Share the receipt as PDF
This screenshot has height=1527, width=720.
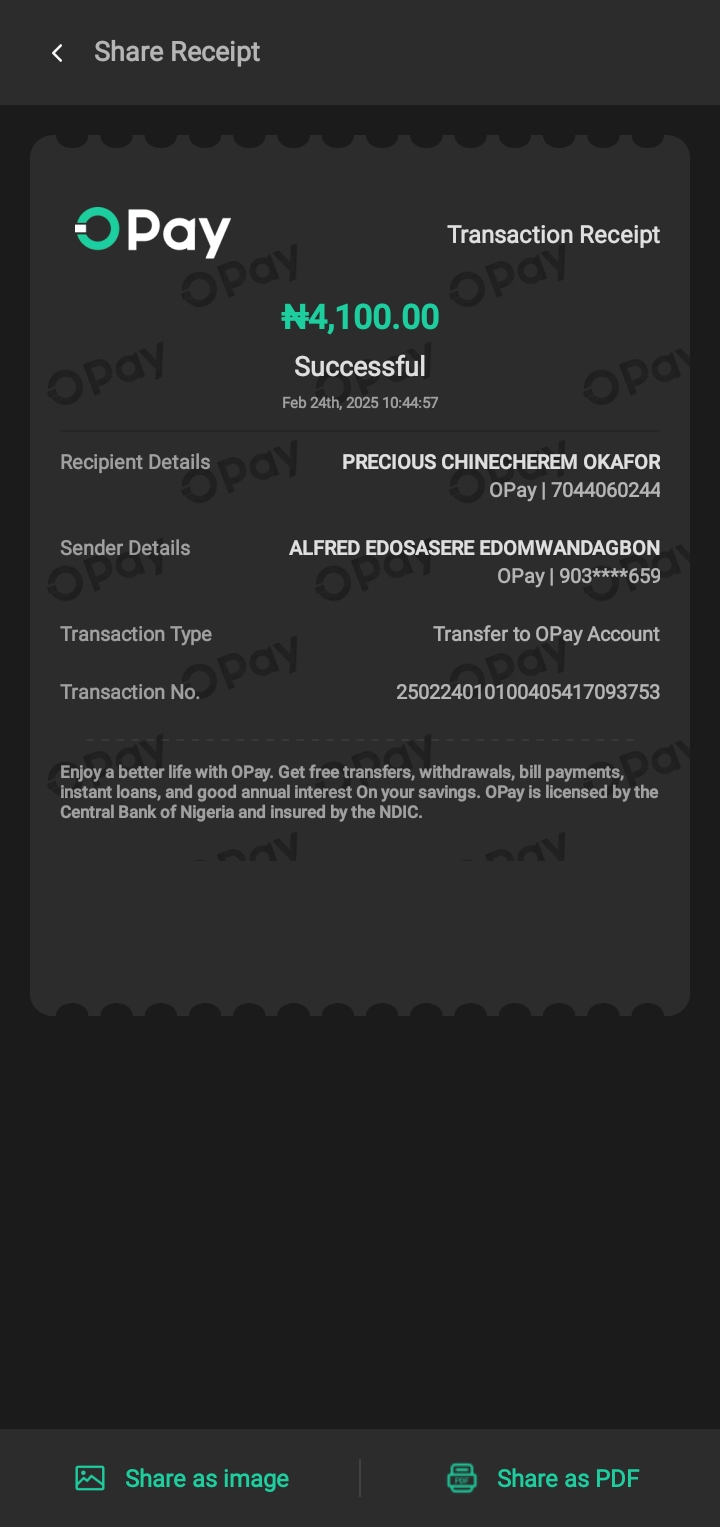point(543,1478)
